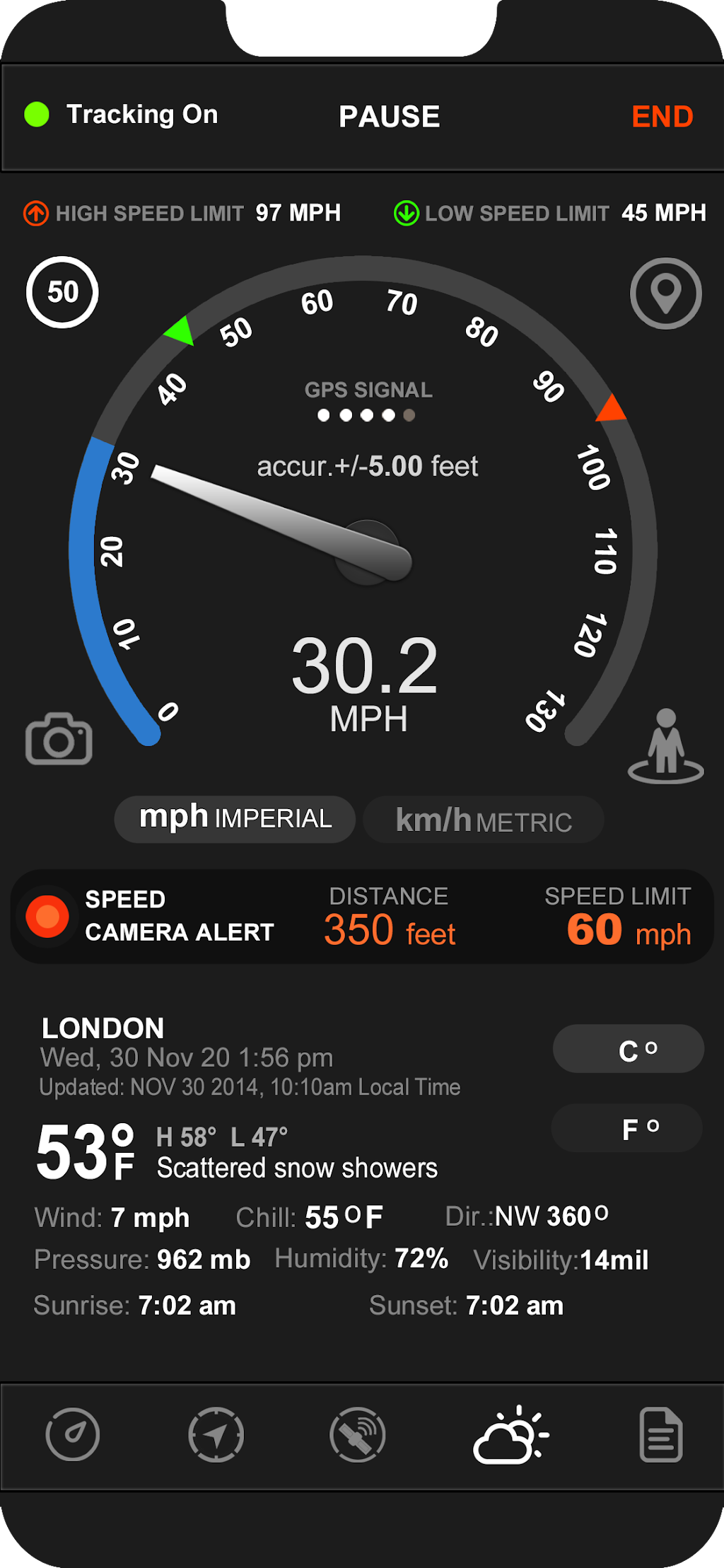
Task: Go to the weather tab
Action: [510, 1434]
